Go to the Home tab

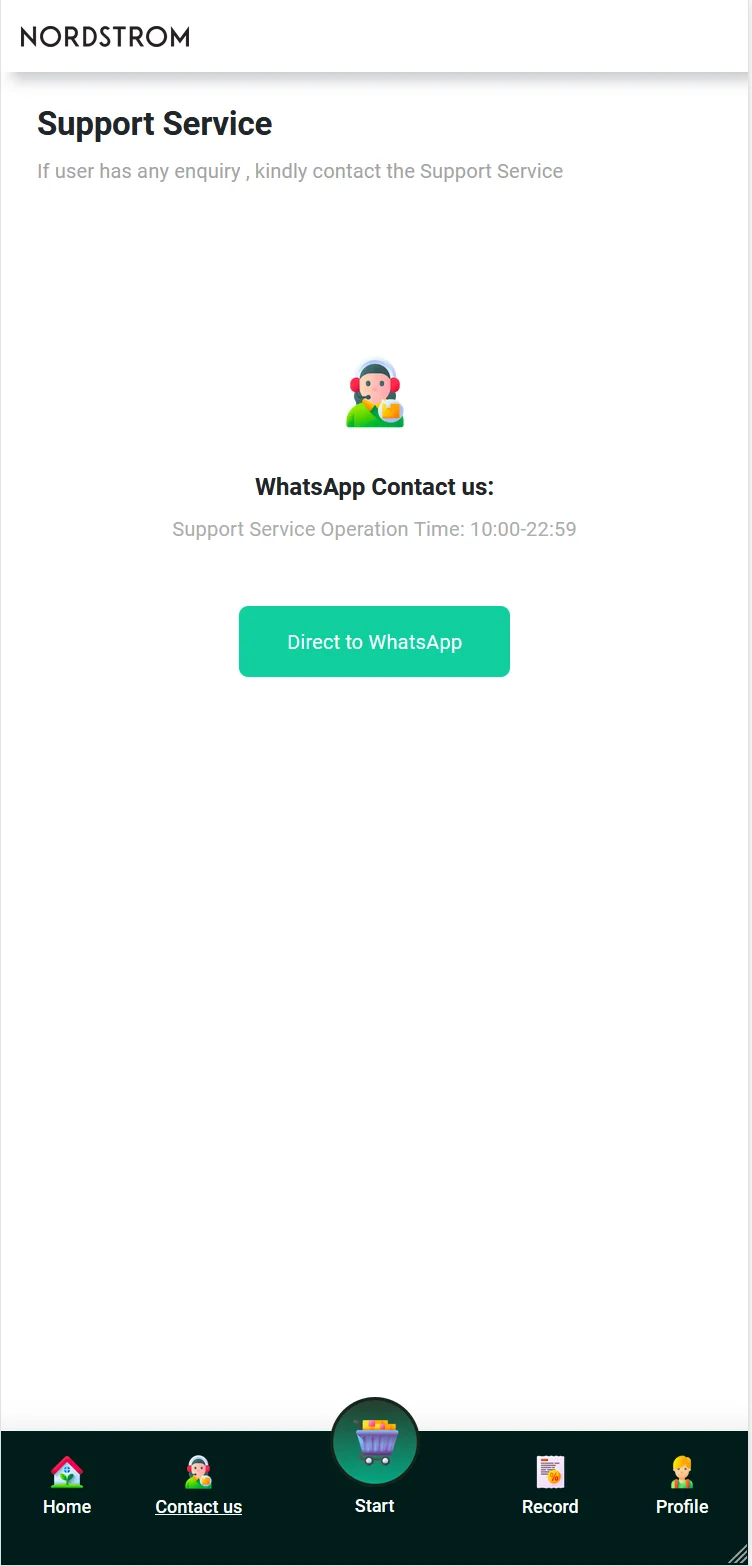tap(67, 1485)
